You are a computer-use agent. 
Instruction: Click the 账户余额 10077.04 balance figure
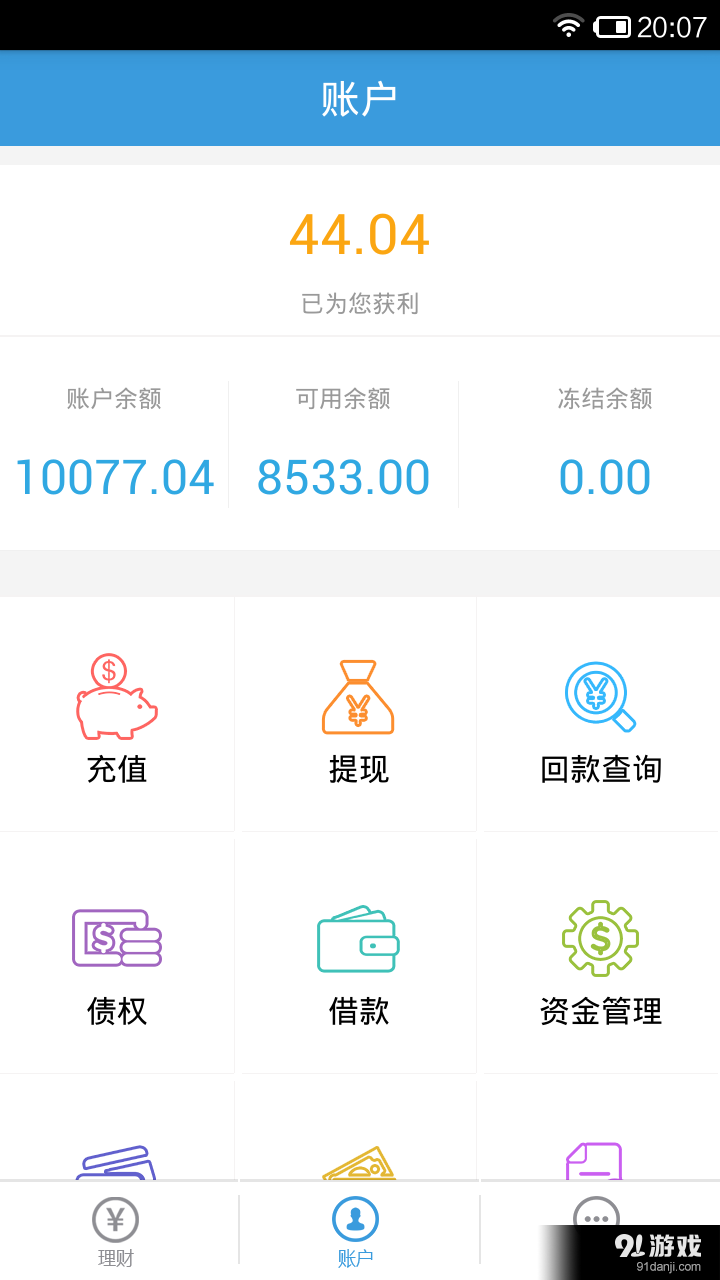point(113,477)
